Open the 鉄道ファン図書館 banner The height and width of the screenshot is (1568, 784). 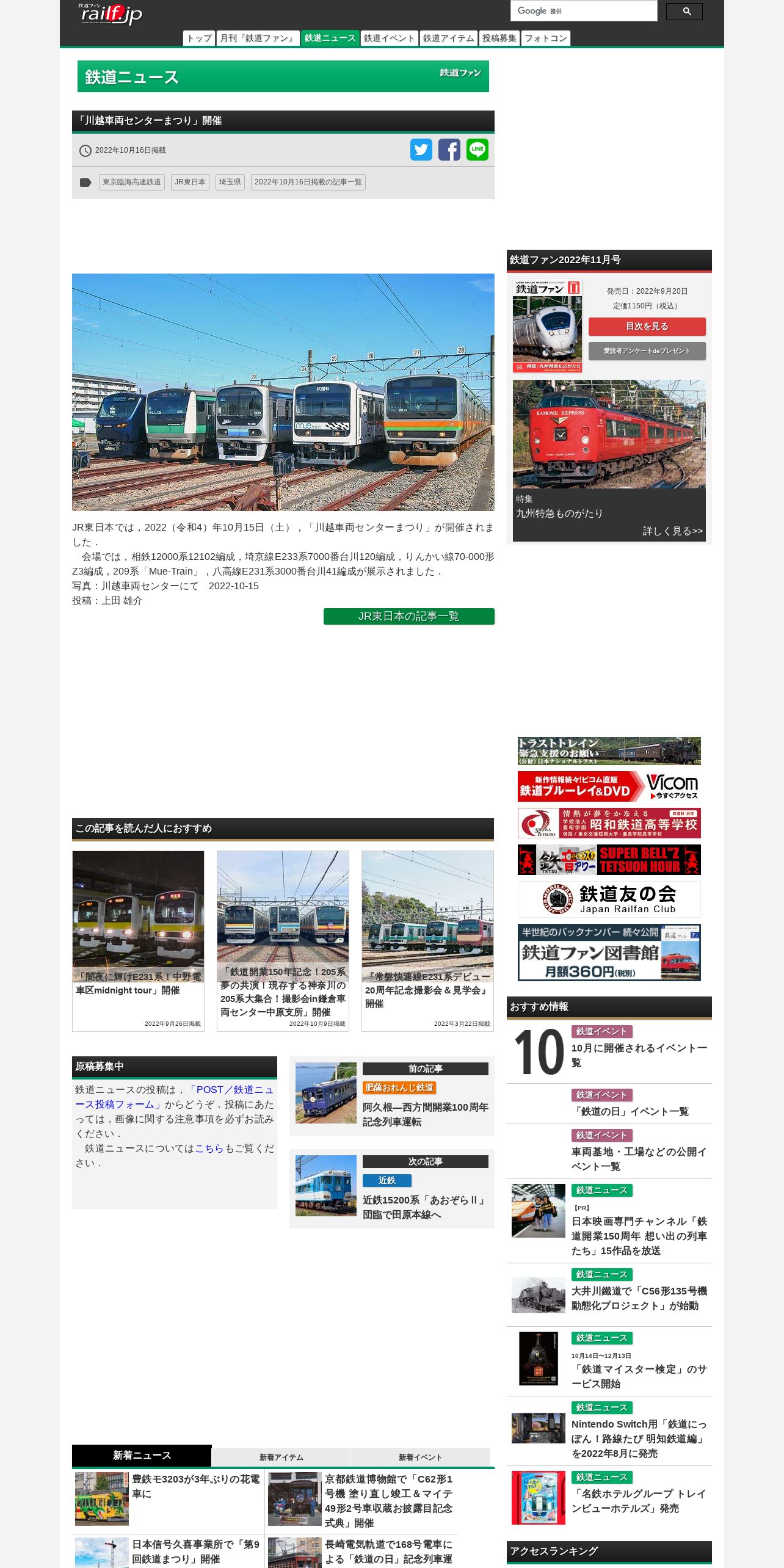point(609,953)
